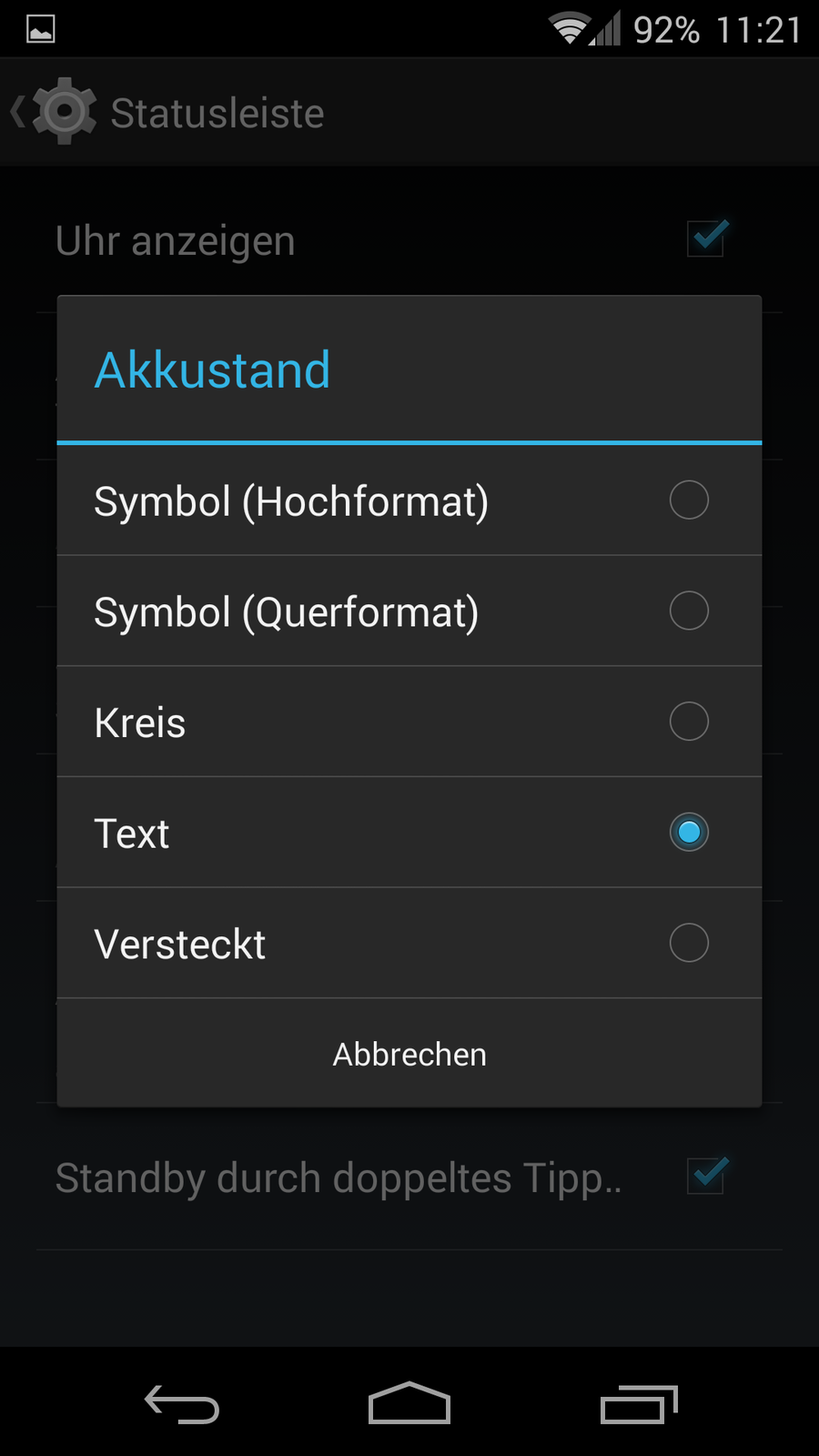Image resolution: width=819 pixels, height=1456 pixels.
Task: Choose Versteckt to hide battery
Action: pyautogui.click(x=409, y=944)
